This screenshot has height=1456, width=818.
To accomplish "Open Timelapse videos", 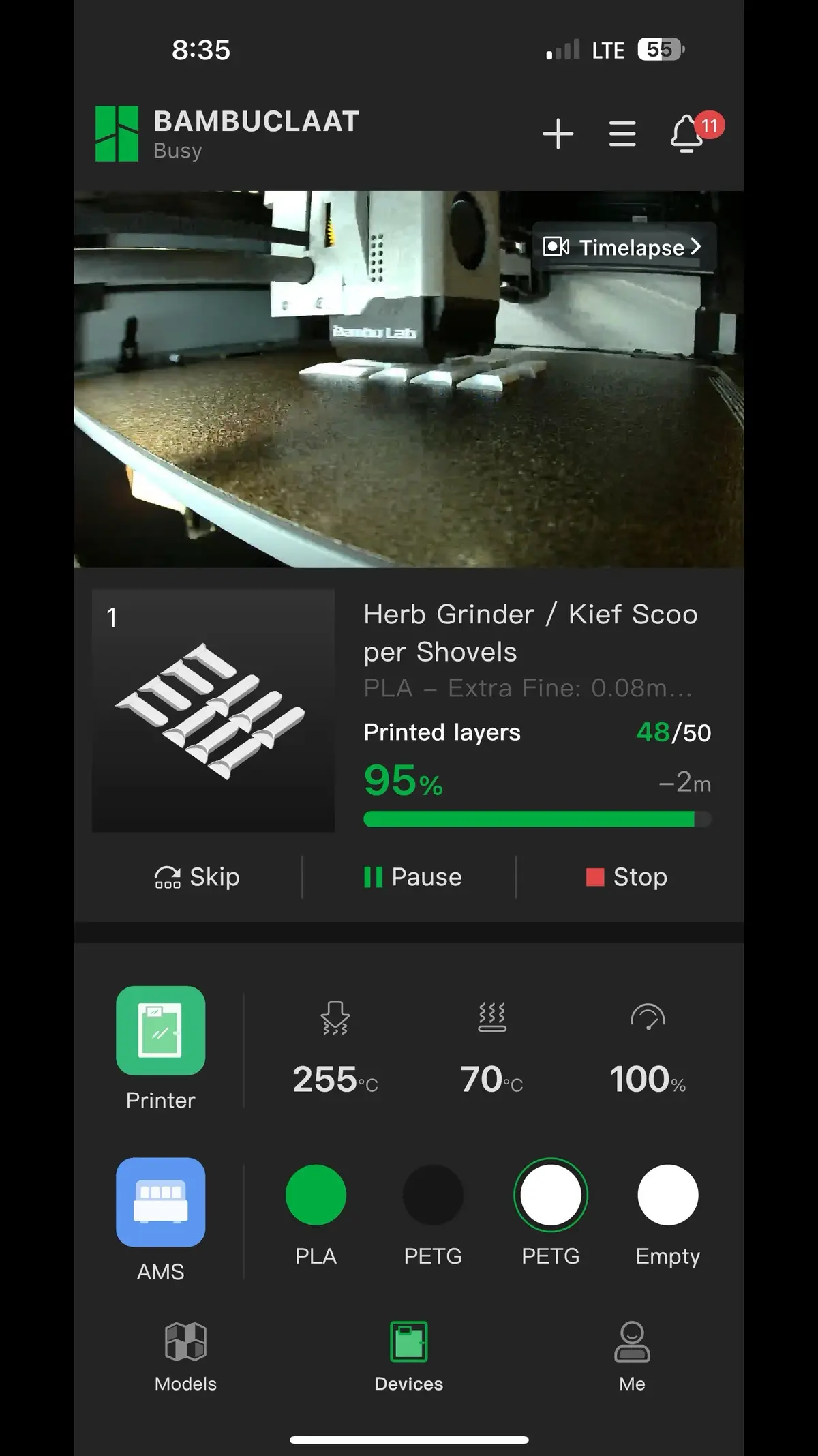I will [x=622, y=248].
